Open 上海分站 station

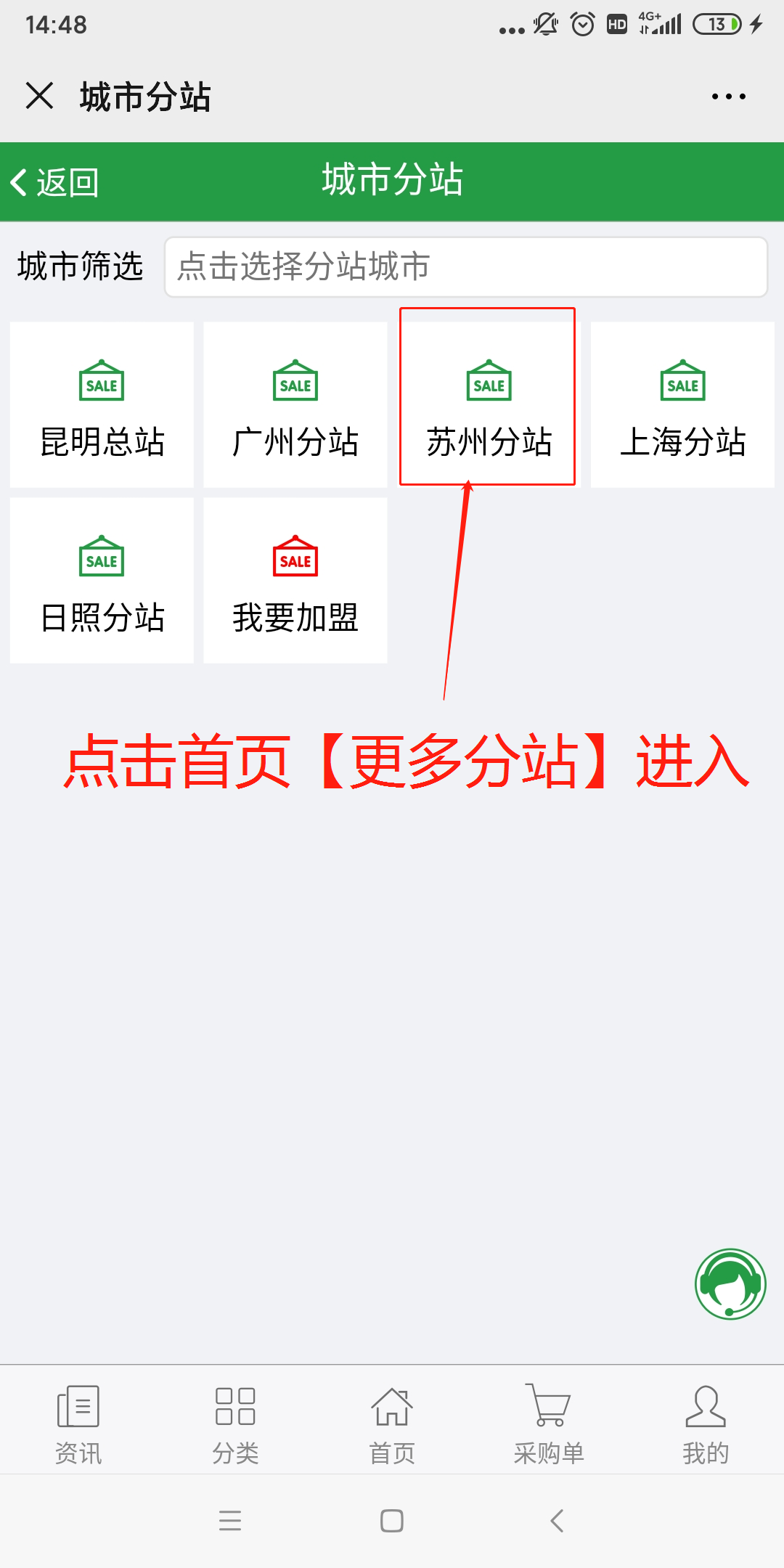[682, 405]
